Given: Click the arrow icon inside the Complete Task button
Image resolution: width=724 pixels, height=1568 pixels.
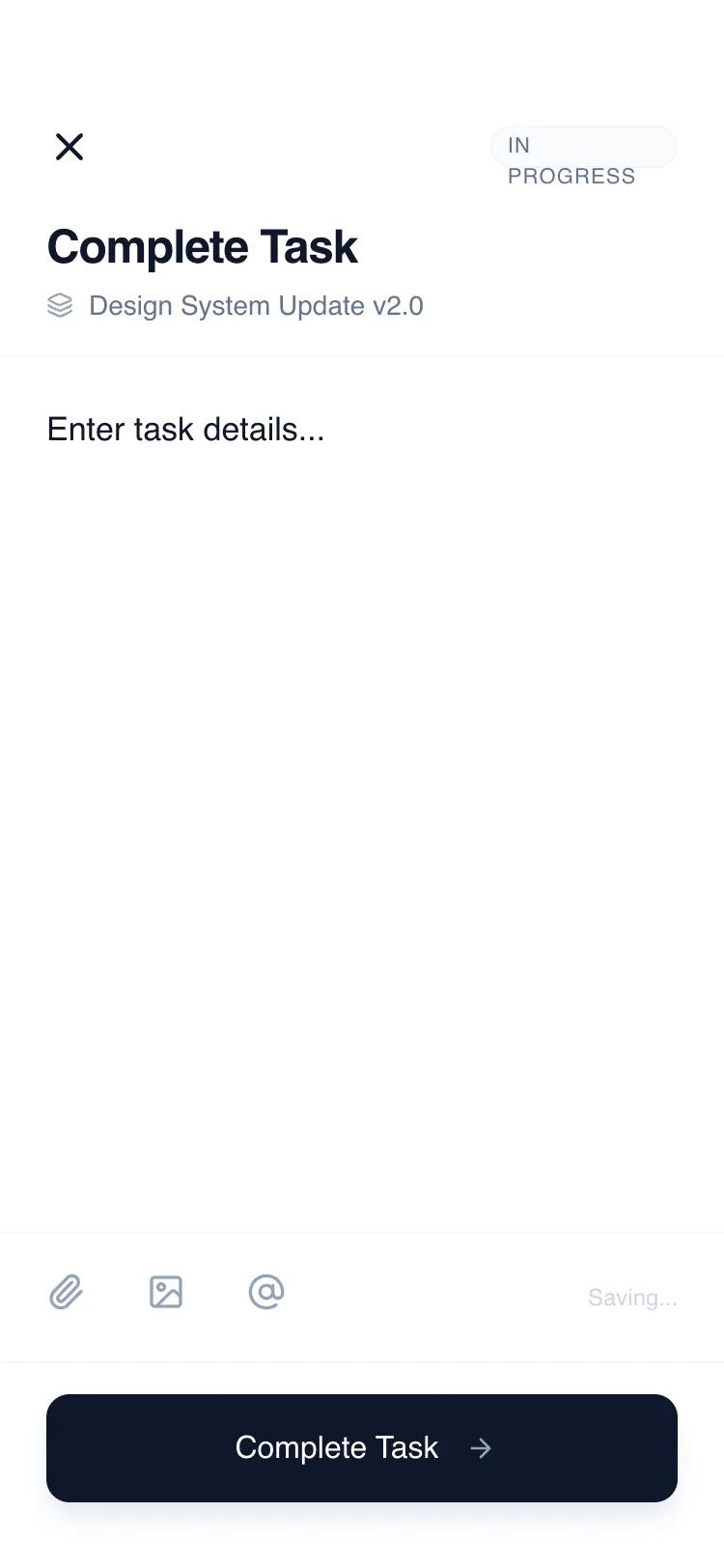Looking at the screenshot, I should coord(481,1448).
